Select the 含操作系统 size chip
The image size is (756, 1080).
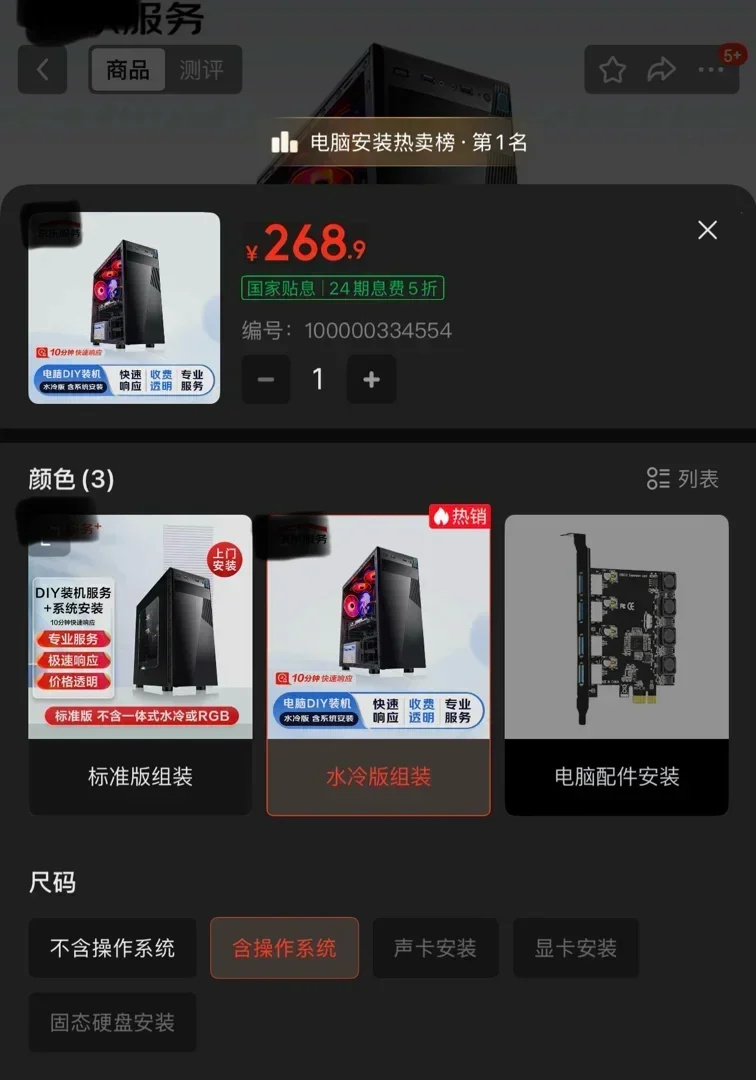point(284,948)
